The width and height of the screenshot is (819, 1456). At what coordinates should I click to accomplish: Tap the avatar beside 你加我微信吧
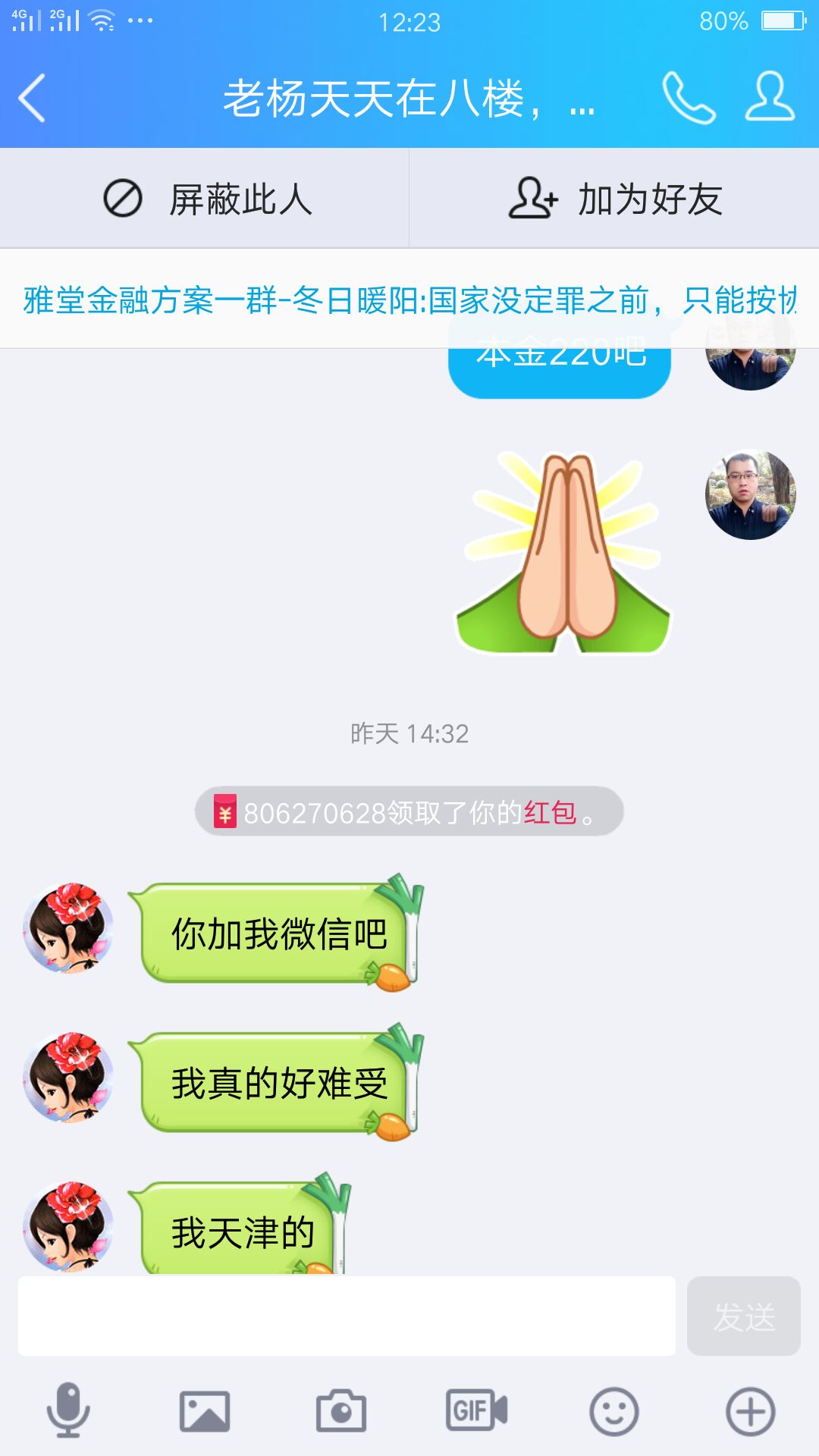point(68,928)
